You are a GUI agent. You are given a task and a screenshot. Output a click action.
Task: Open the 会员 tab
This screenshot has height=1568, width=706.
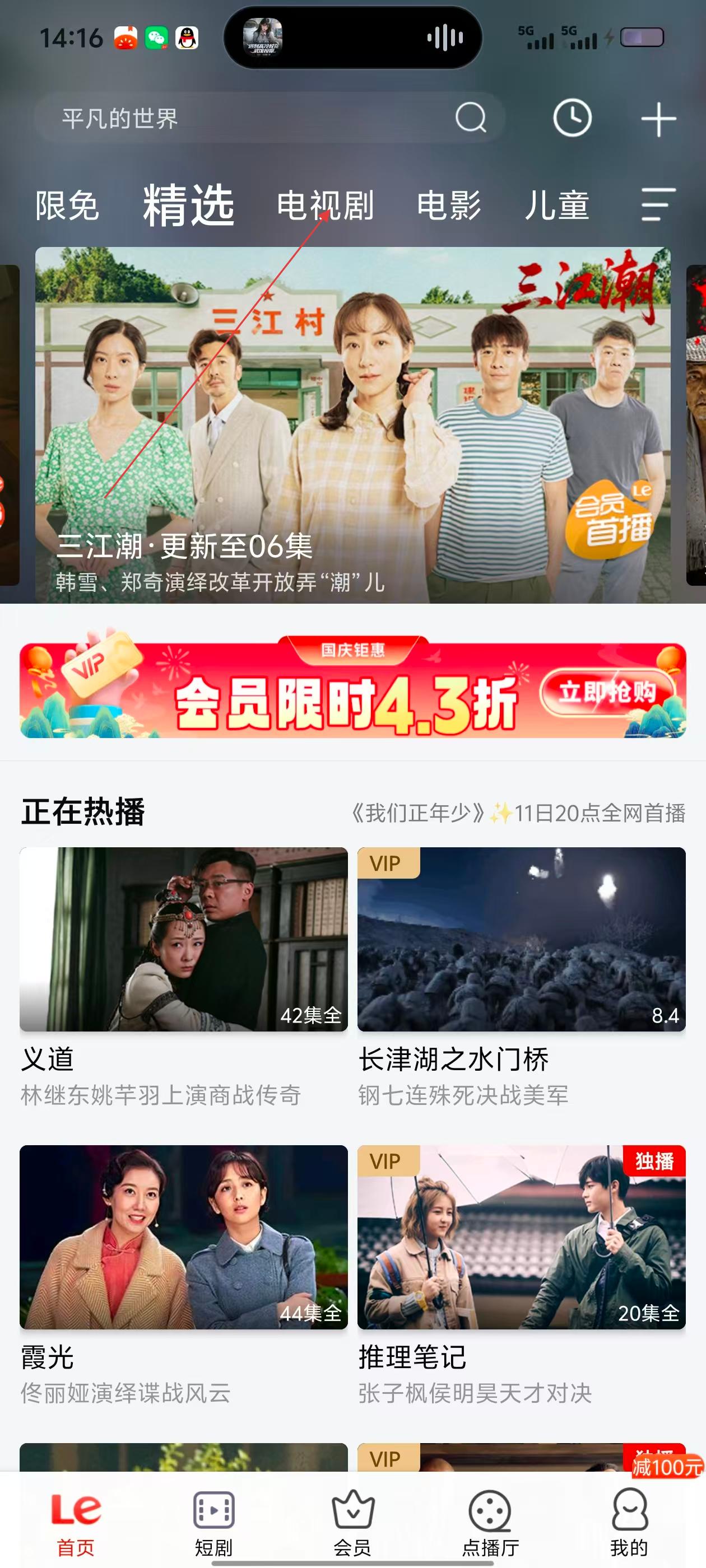[352, 1522]
